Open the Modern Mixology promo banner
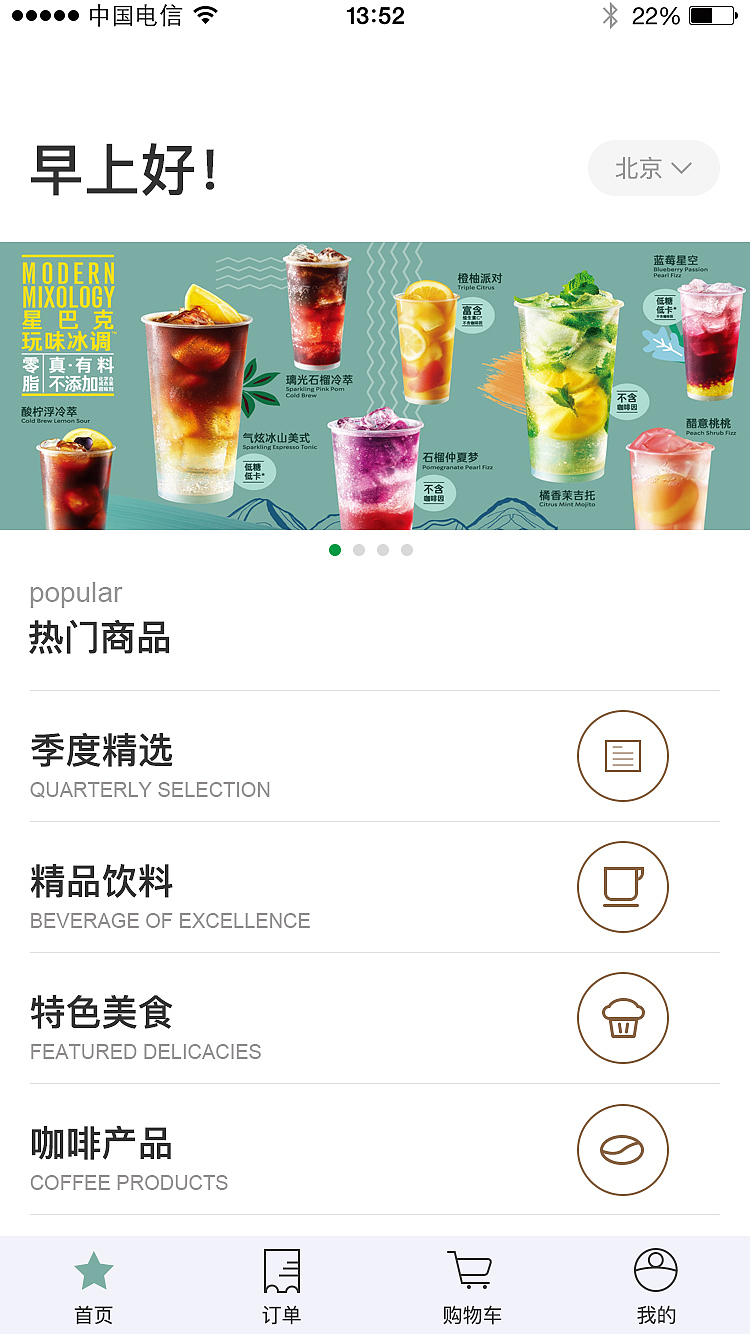Viewport: 750px width, 1334px height. (375, 386)
